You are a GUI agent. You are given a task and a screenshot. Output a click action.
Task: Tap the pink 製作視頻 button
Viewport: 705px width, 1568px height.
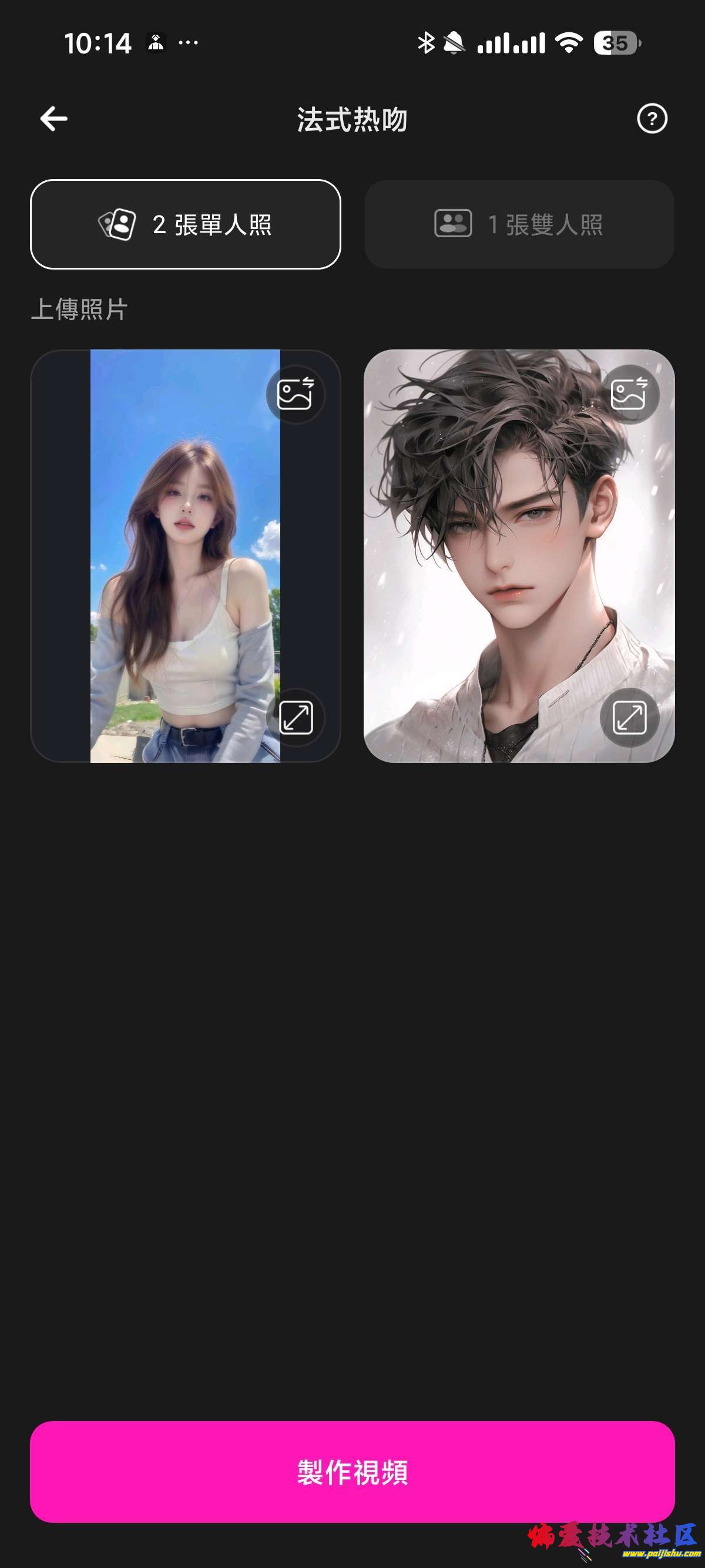coord(352,1472)
